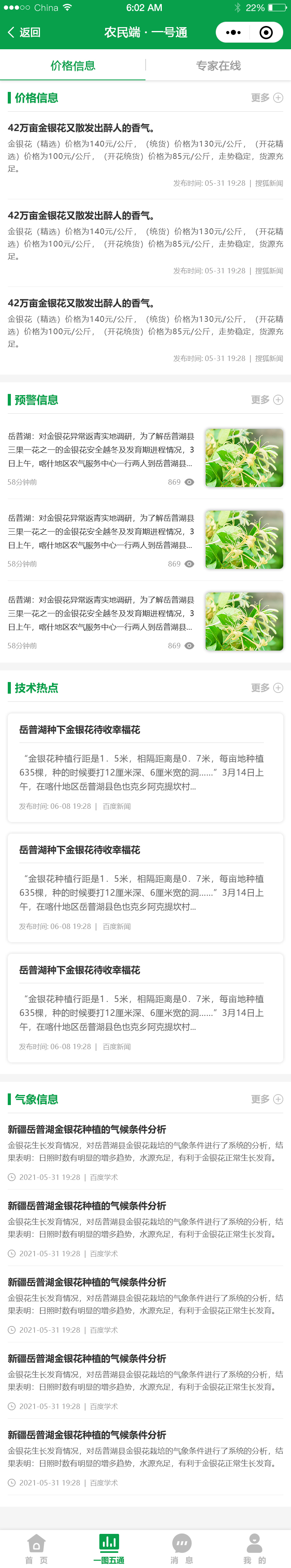This screenshot has height=1568, width=291.
Task: Go to the 首页 tab
Action: [x=36, y=1549]
